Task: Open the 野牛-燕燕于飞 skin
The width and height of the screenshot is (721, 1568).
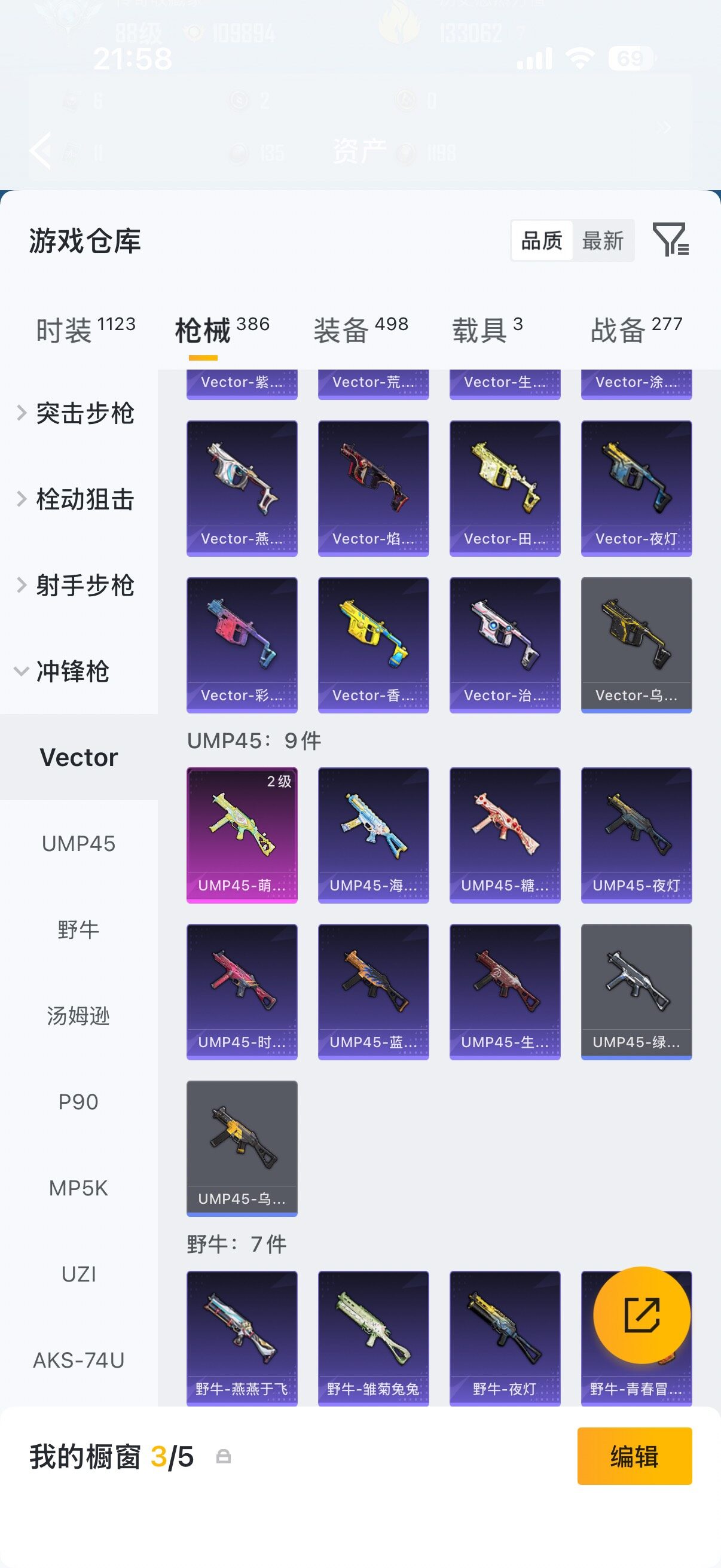Action: click(x=242, y=1338)
